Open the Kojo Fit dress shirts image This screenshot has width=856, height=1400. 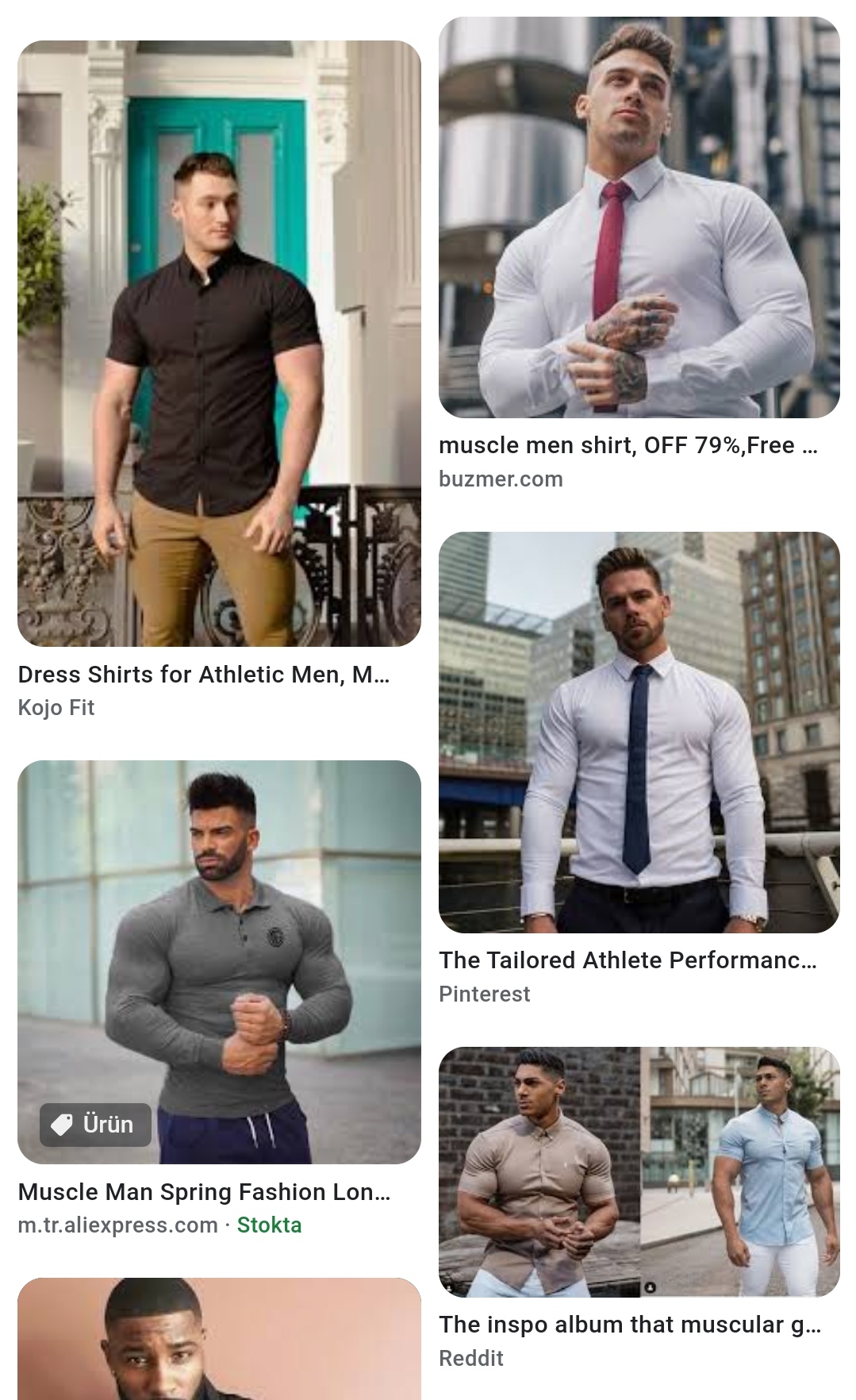219,343
